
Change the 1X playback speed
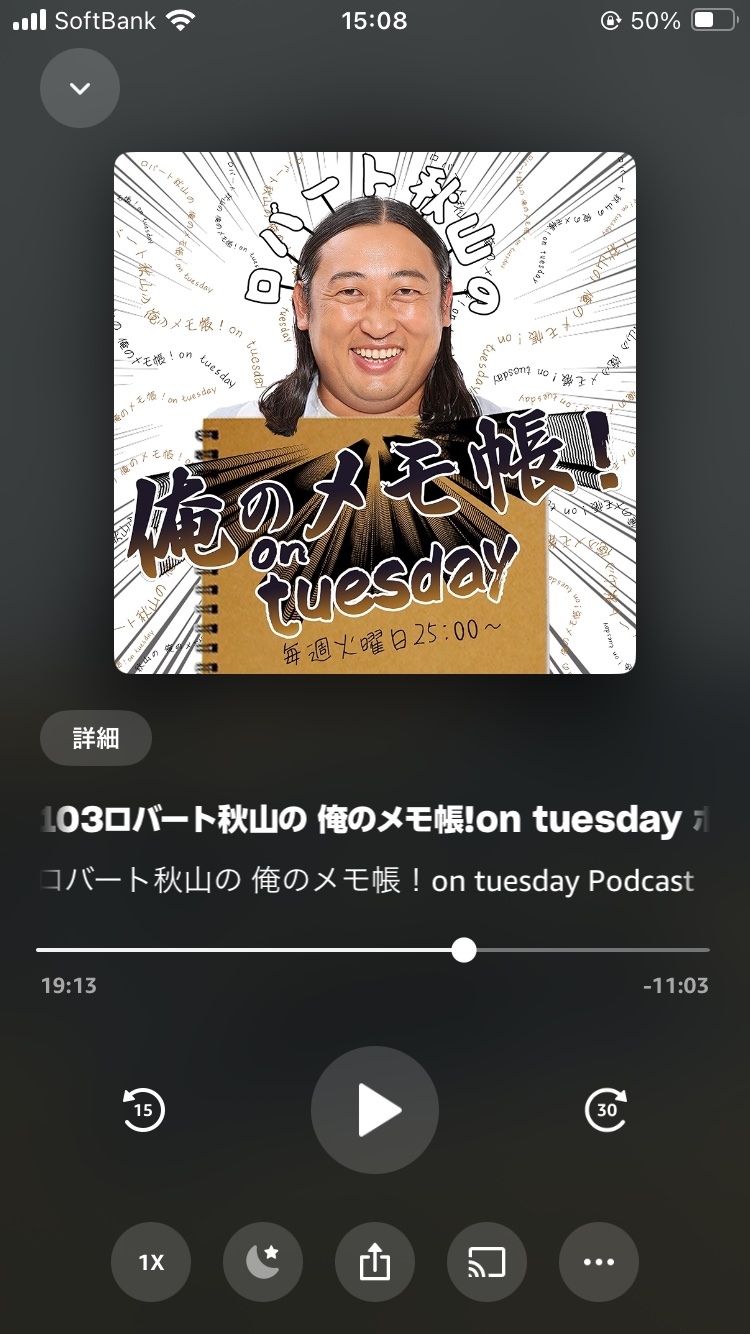(x=151, y=1263)
